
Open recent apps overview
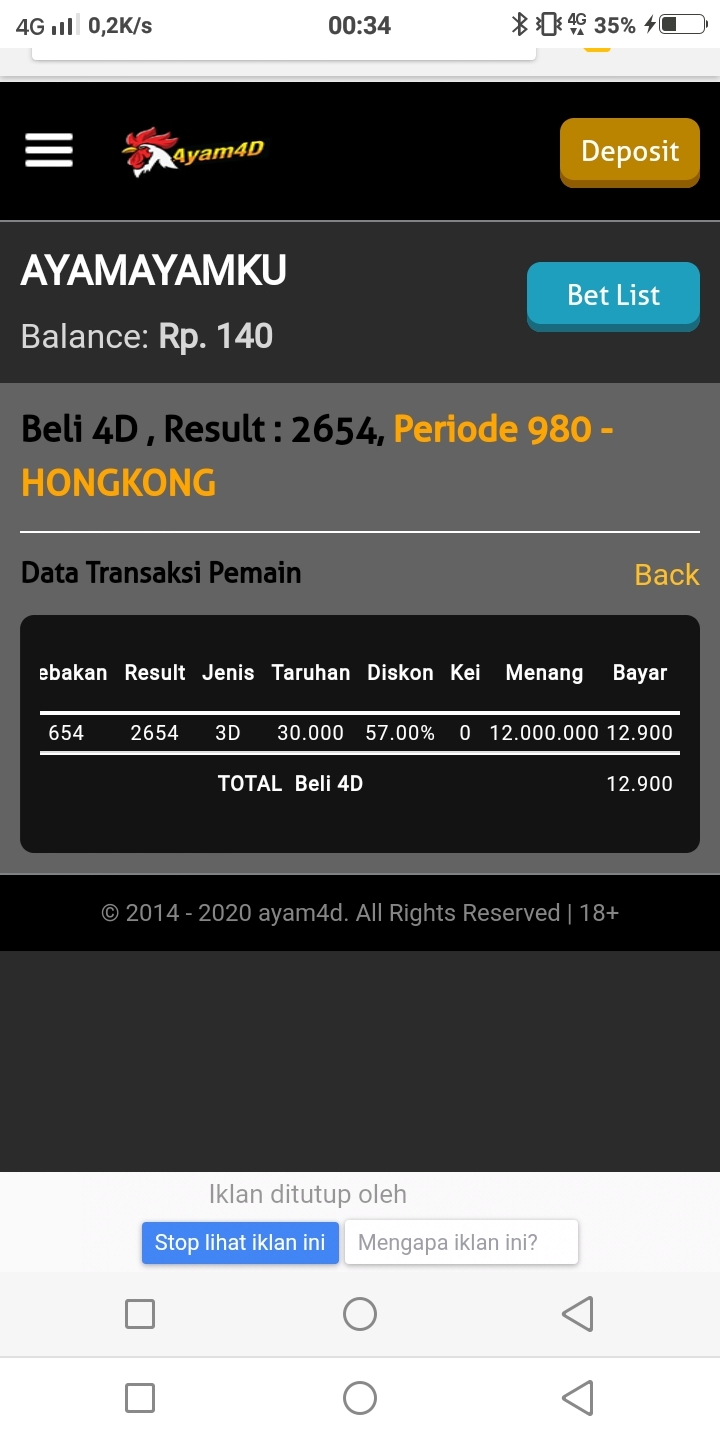140,1397
